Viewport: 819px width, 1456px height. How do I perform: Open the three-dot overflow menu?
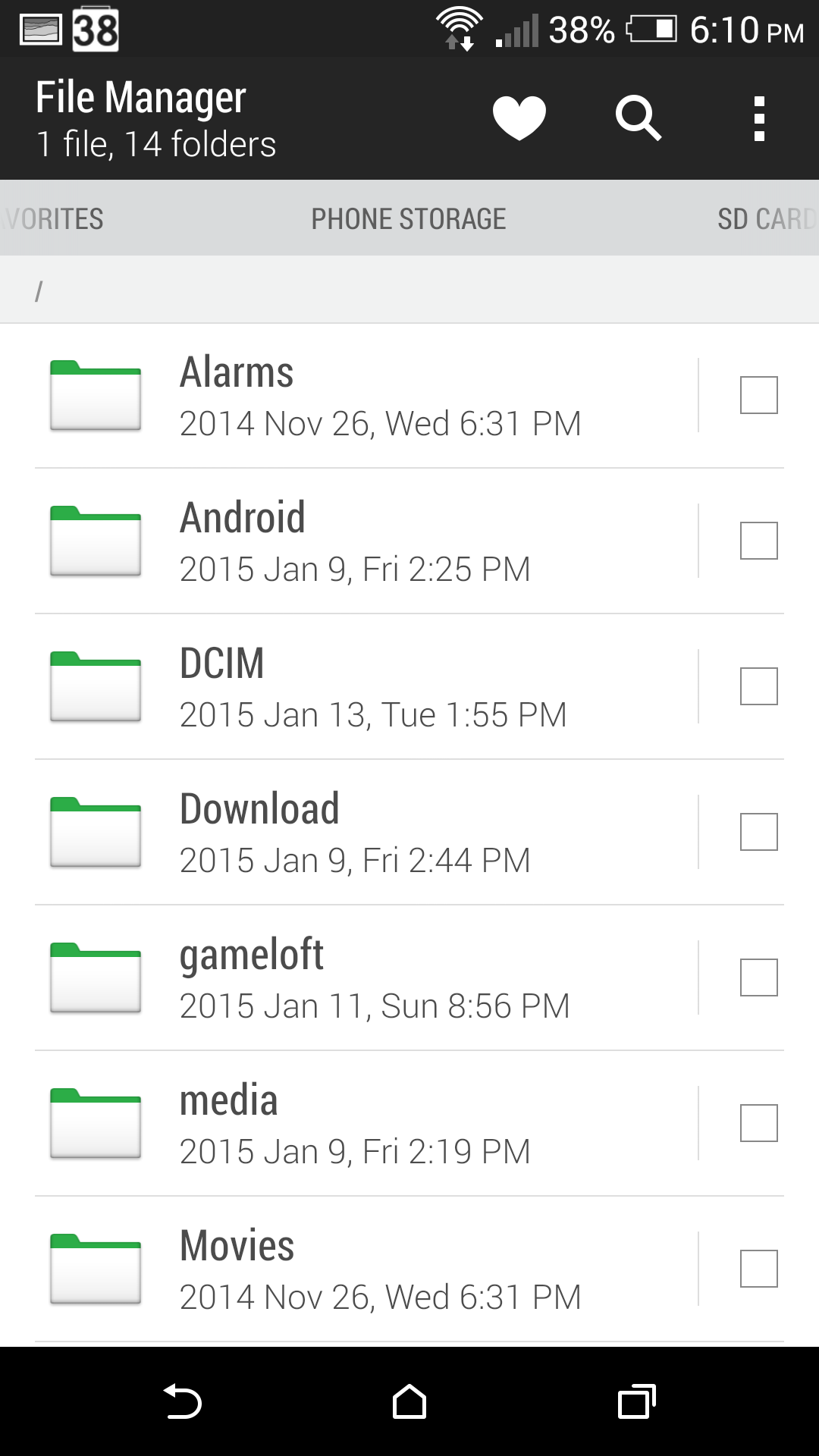tap(759, 118)
